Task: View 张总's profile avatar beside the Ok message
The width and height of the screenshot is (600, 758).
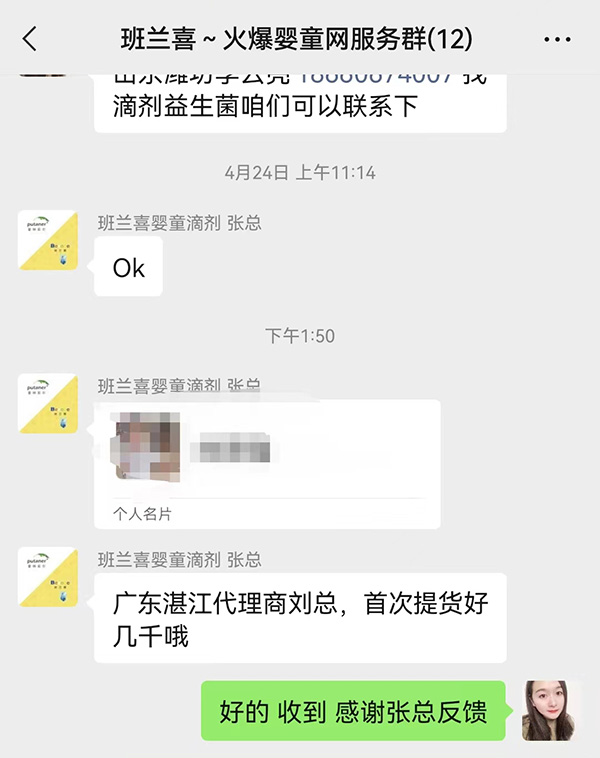Action: tap(47, 240)
